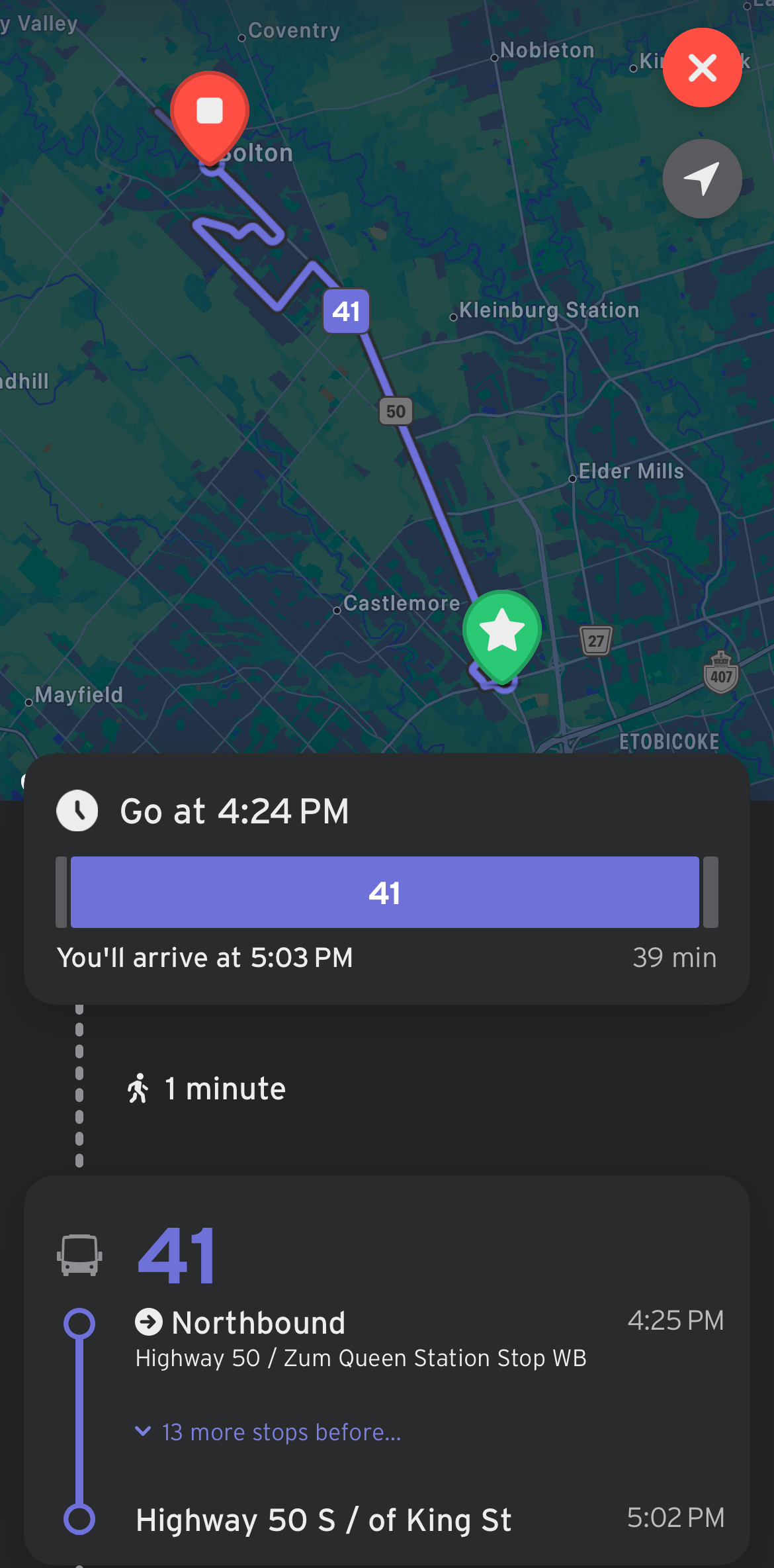Open the Go at 4:24 PM trip card
This screenshot has height=1568, width=774.
[386, 878]
